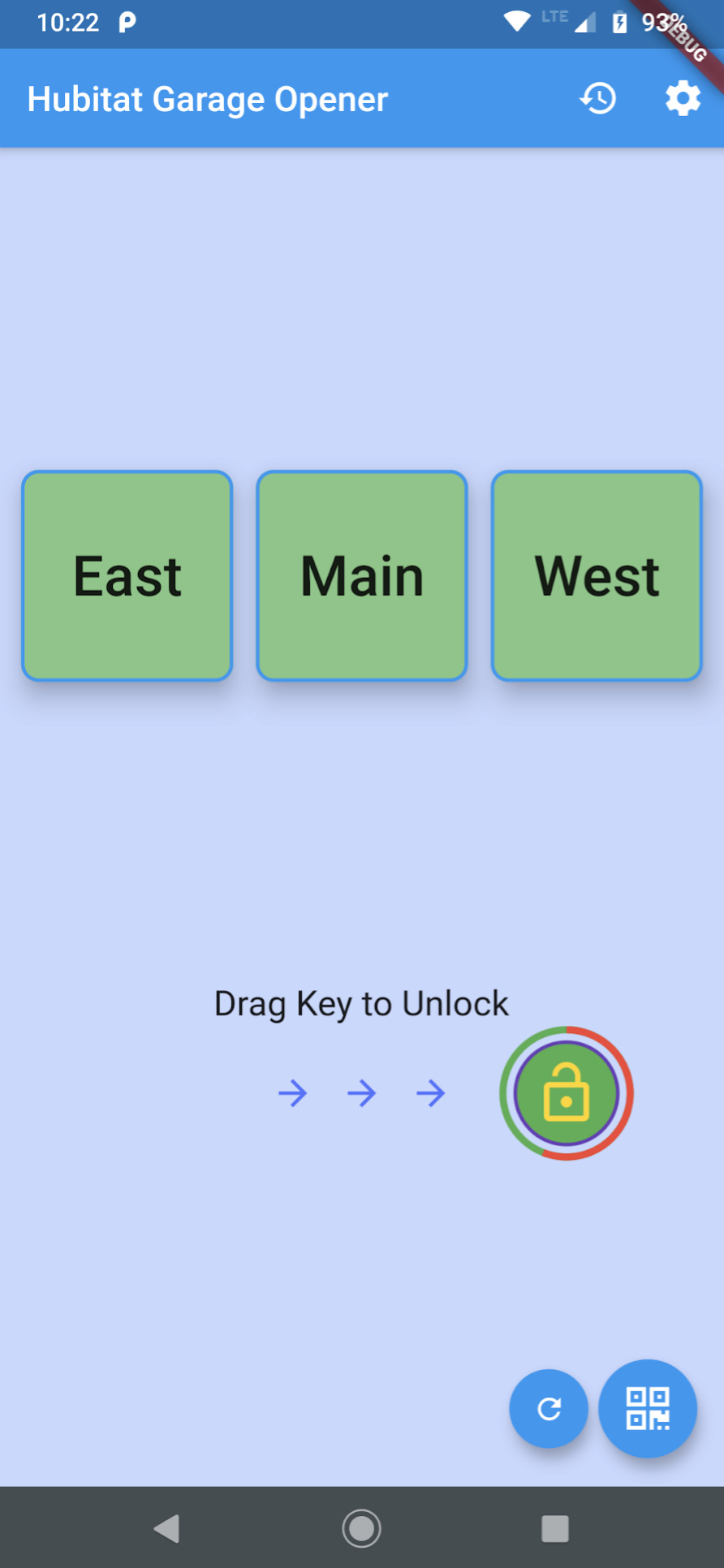Image resolution: width=724 pixels, height=1568 pixels.
Task: Go back using the system back button
Action: (x=166, y=1528)
